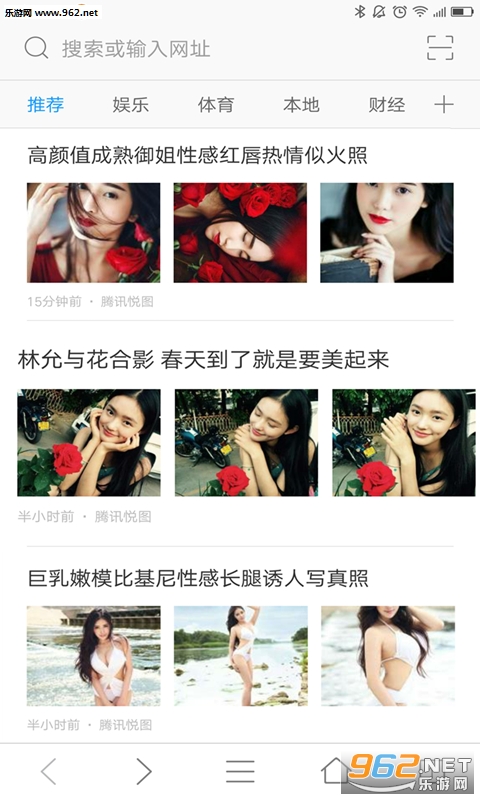Select the 推荐 tab

[45, 105]
